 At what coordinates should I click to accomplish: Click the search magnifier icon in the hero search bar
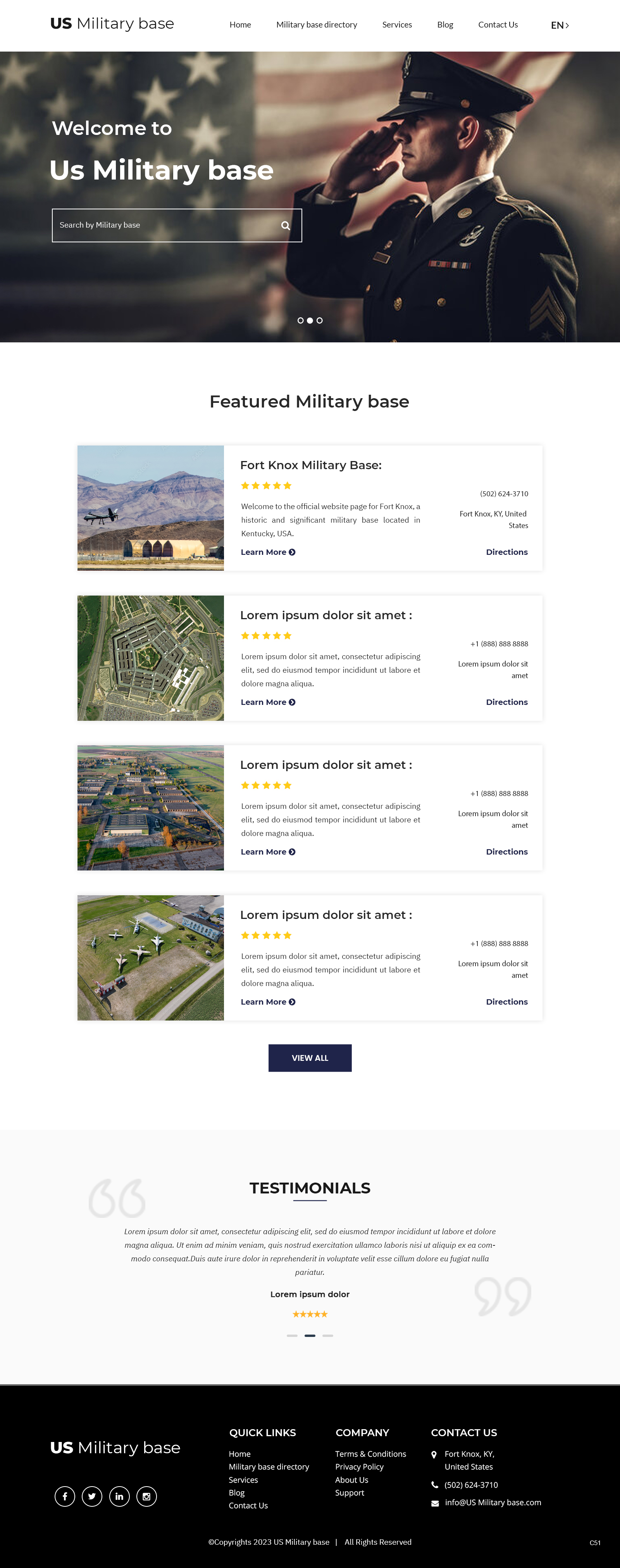click(285, 225)
